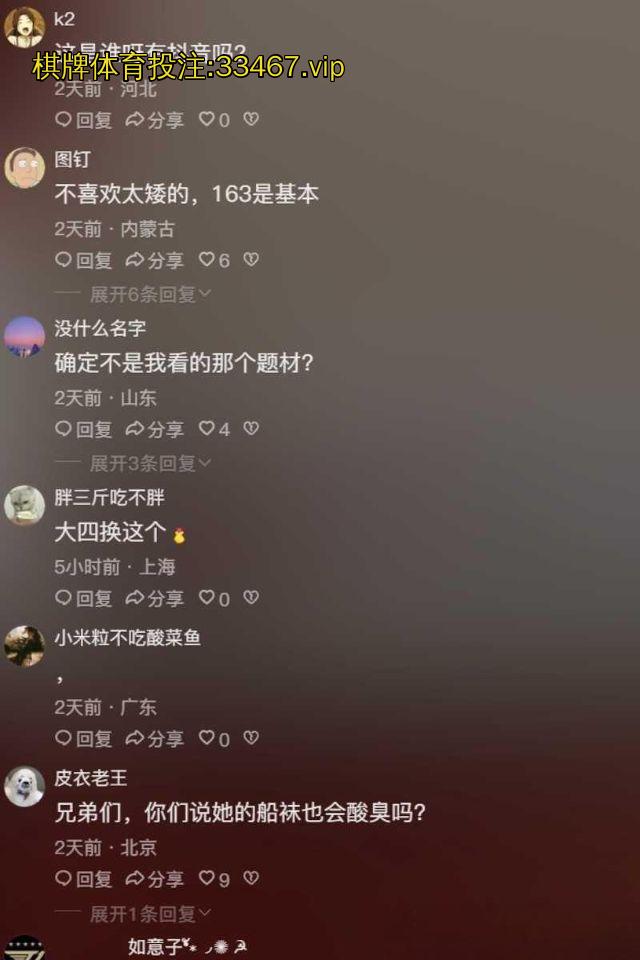
Task: Dislike 胖三斤吃不胖's comment
Action: 251,598
